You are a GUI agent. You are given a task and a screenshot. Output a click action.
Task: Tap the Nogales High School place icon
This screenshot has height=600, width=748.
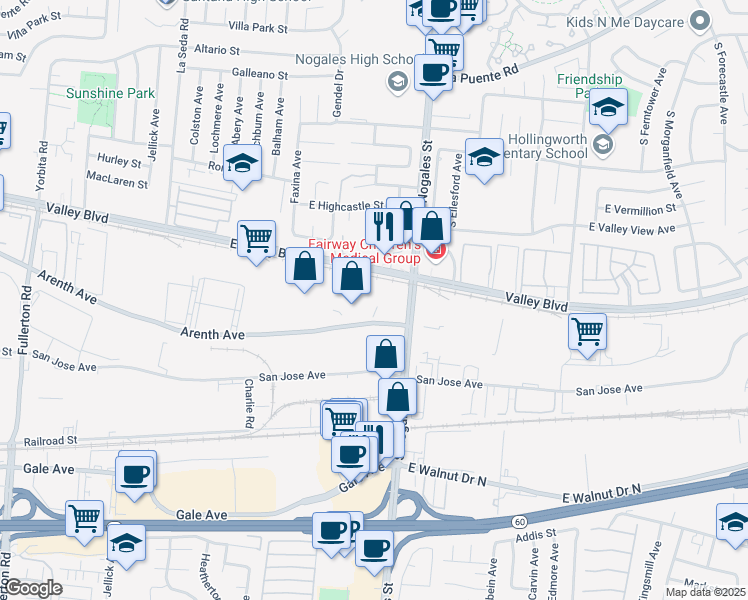coord(397,82)
